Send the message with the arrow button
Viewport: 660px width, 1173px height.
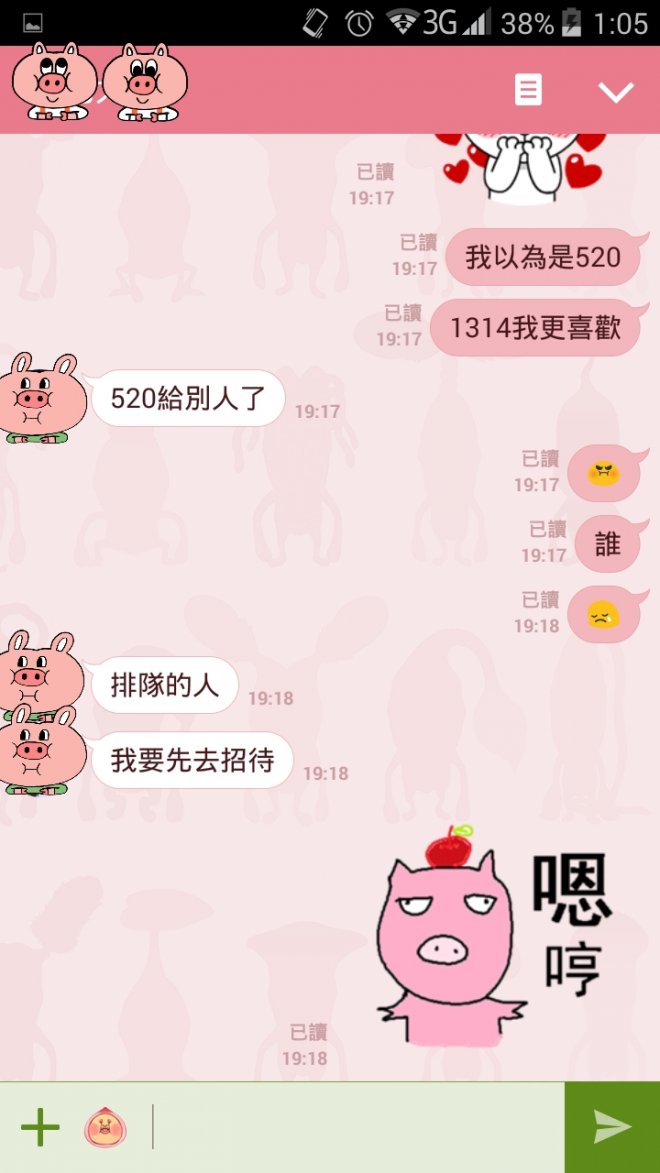coord(612,1127)
